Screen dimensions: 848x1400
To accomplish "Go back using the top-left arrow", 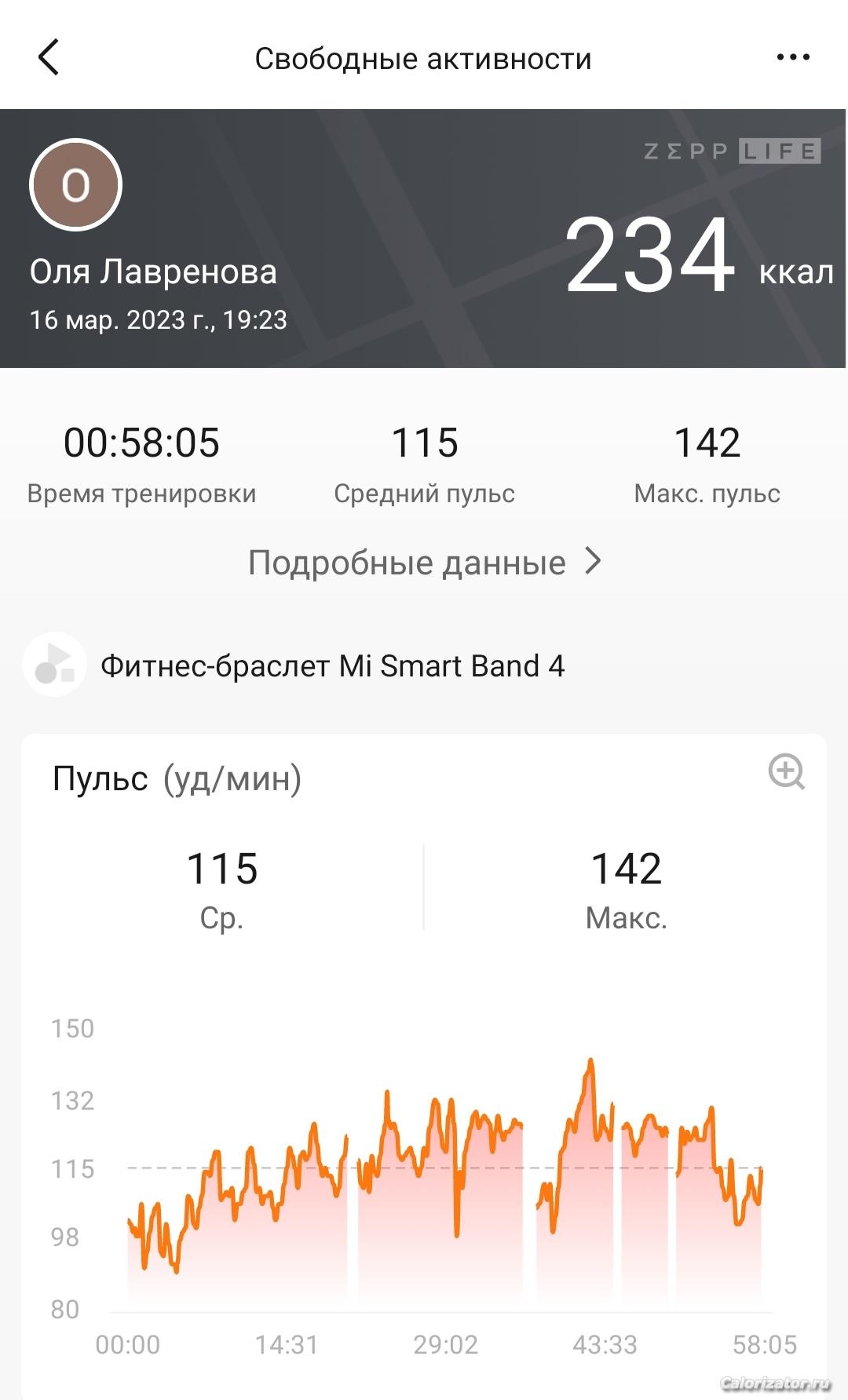I will click(49, 58).
